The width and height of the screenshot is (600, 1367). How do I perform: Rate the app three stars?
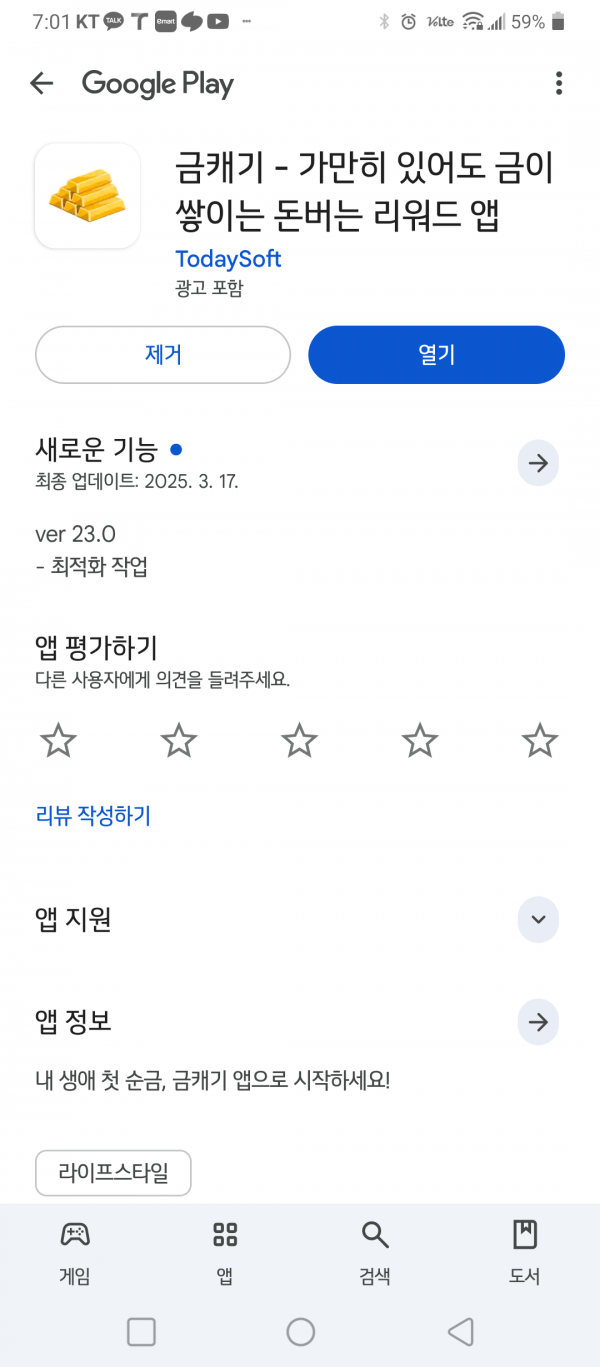(299, 741)
